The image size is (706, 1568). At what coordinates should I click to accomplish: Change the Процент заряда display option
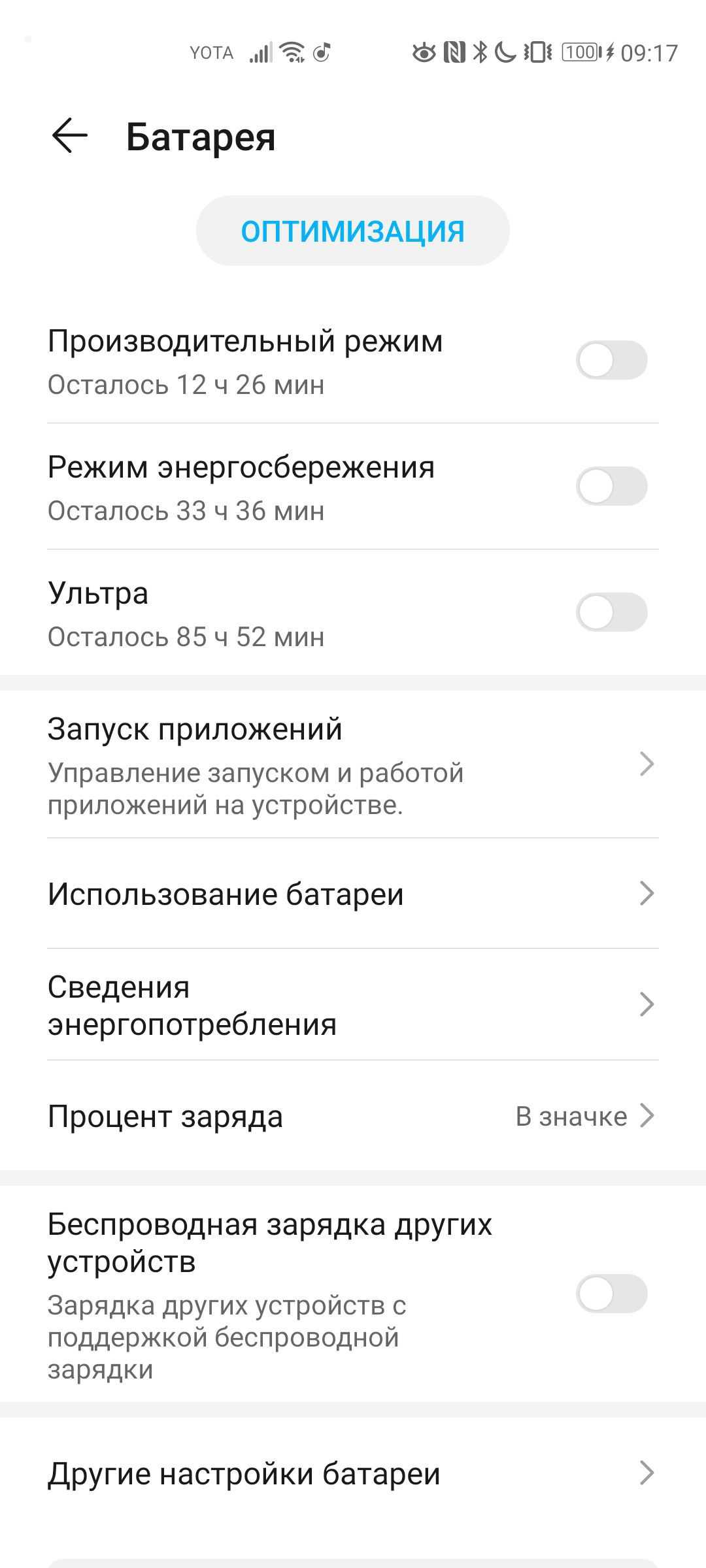[353, 1116]
